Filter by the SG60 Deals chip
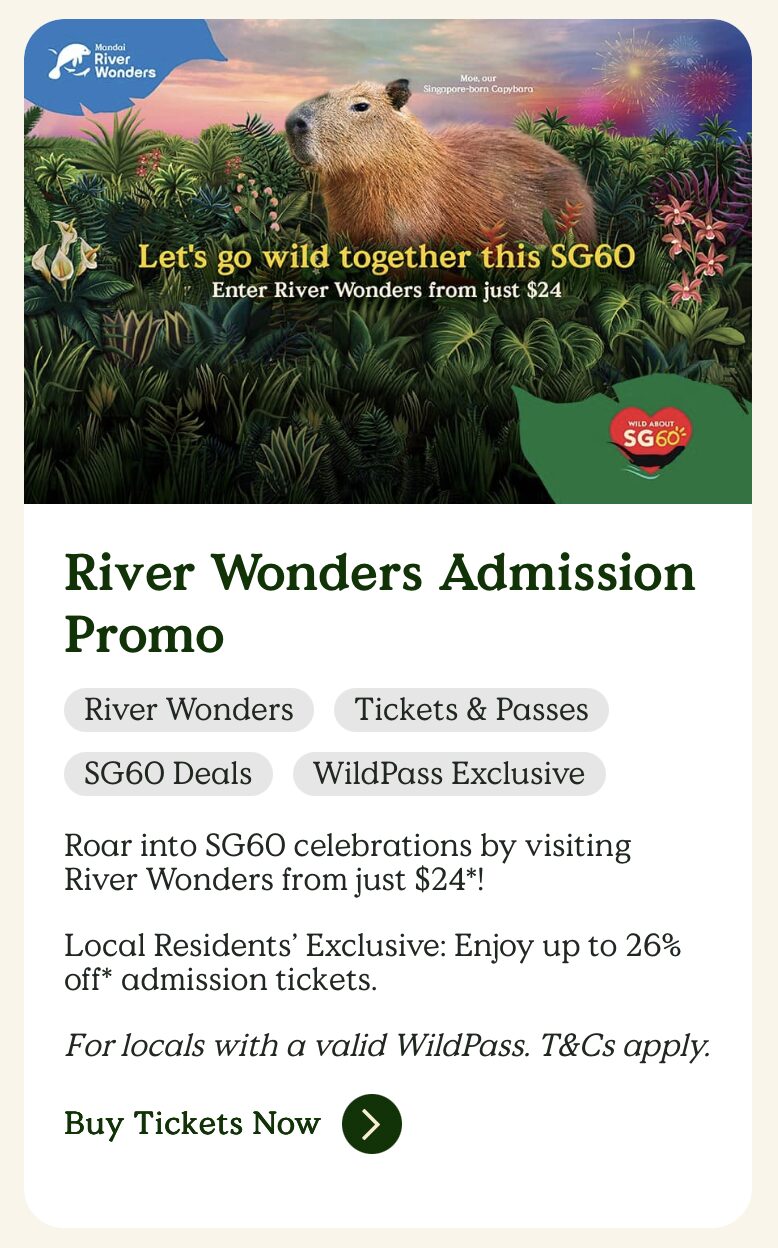The image size is (778, 1248). (x=168, y=774)
